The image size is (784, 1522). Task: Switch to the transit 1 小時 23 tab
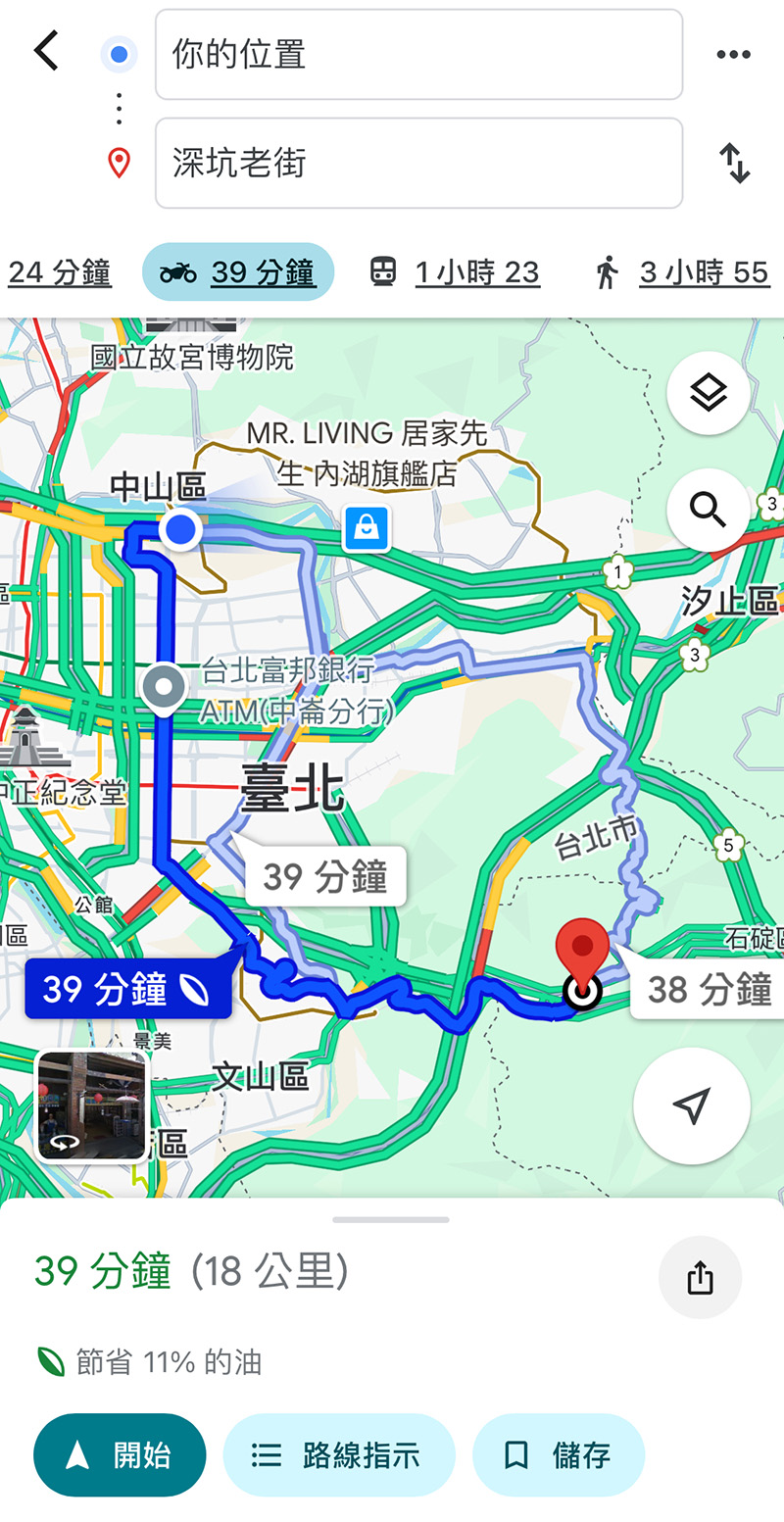coord(455,271)
